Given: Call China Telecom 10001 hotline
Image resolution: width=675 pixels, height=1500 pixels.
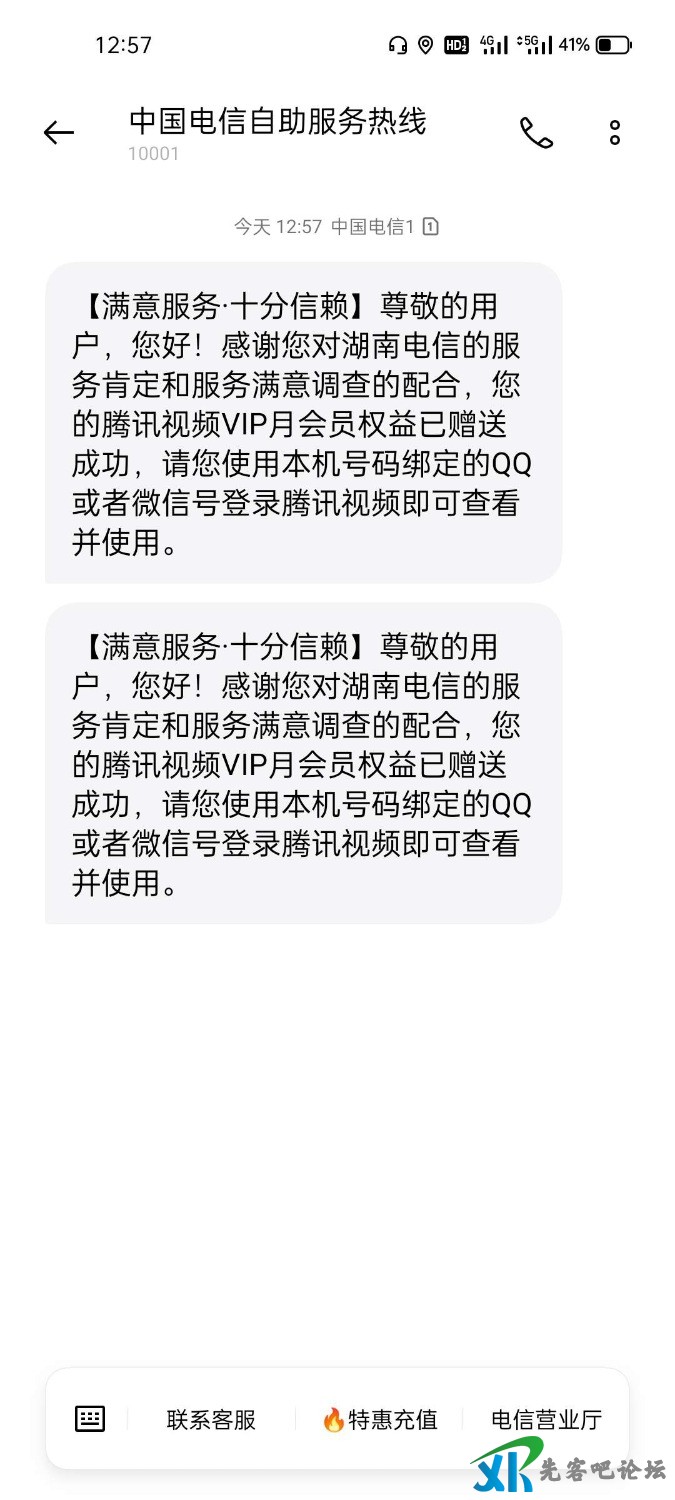Looking at the screenshot, I should pyautogui.click(x=536, y=133).
